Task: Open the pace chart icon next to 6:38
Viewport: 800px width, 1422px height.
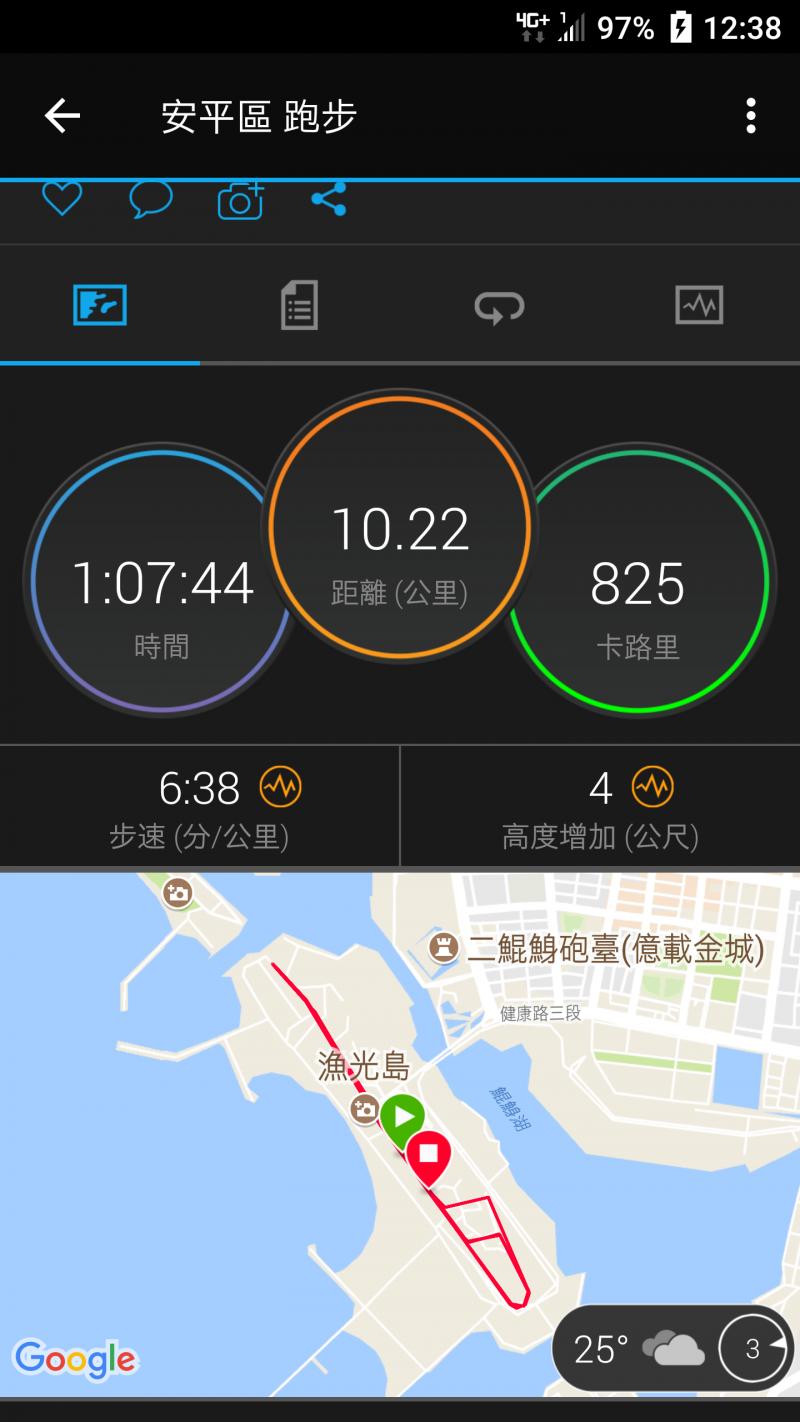Action: (280, 788)
